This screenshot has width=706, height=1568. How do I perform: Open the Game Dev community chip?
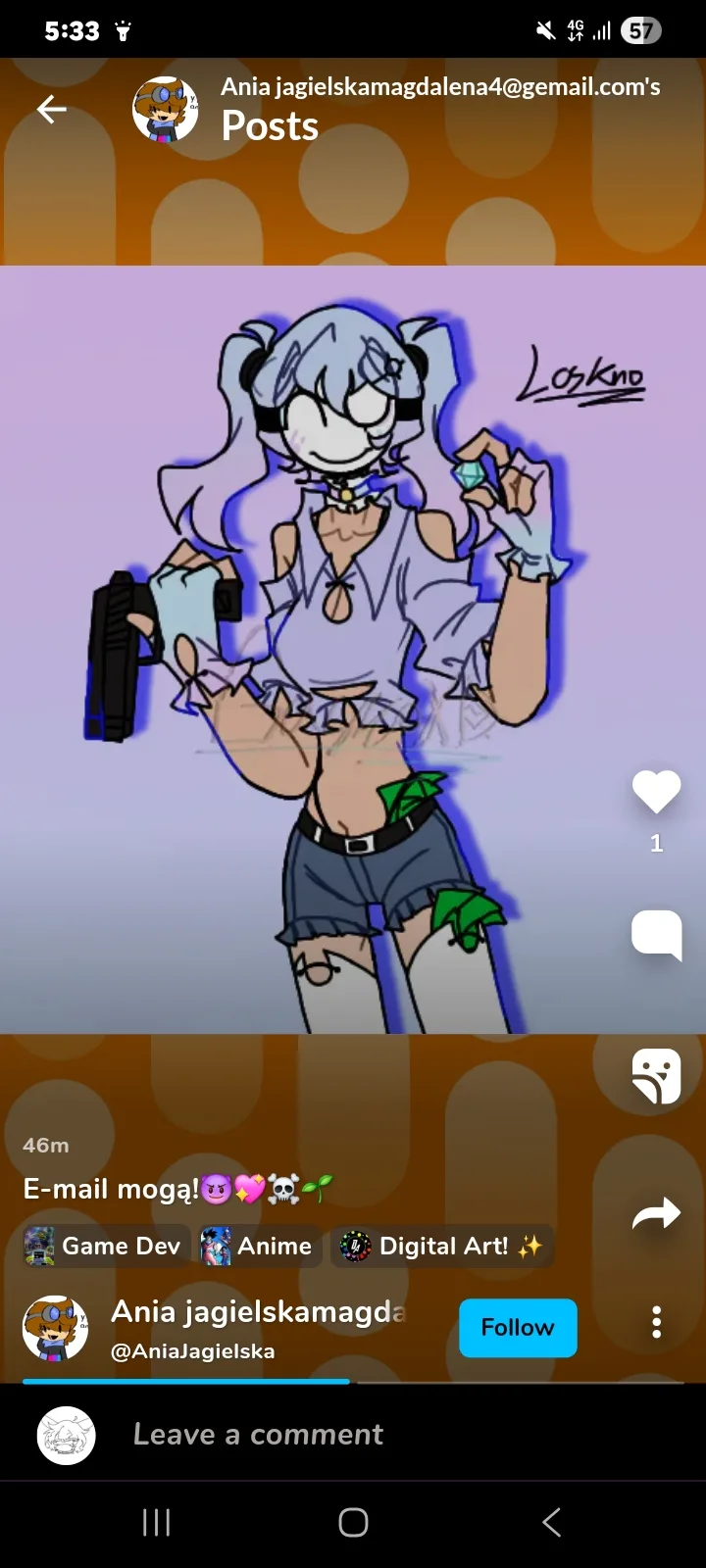[x=106, y=1247]
